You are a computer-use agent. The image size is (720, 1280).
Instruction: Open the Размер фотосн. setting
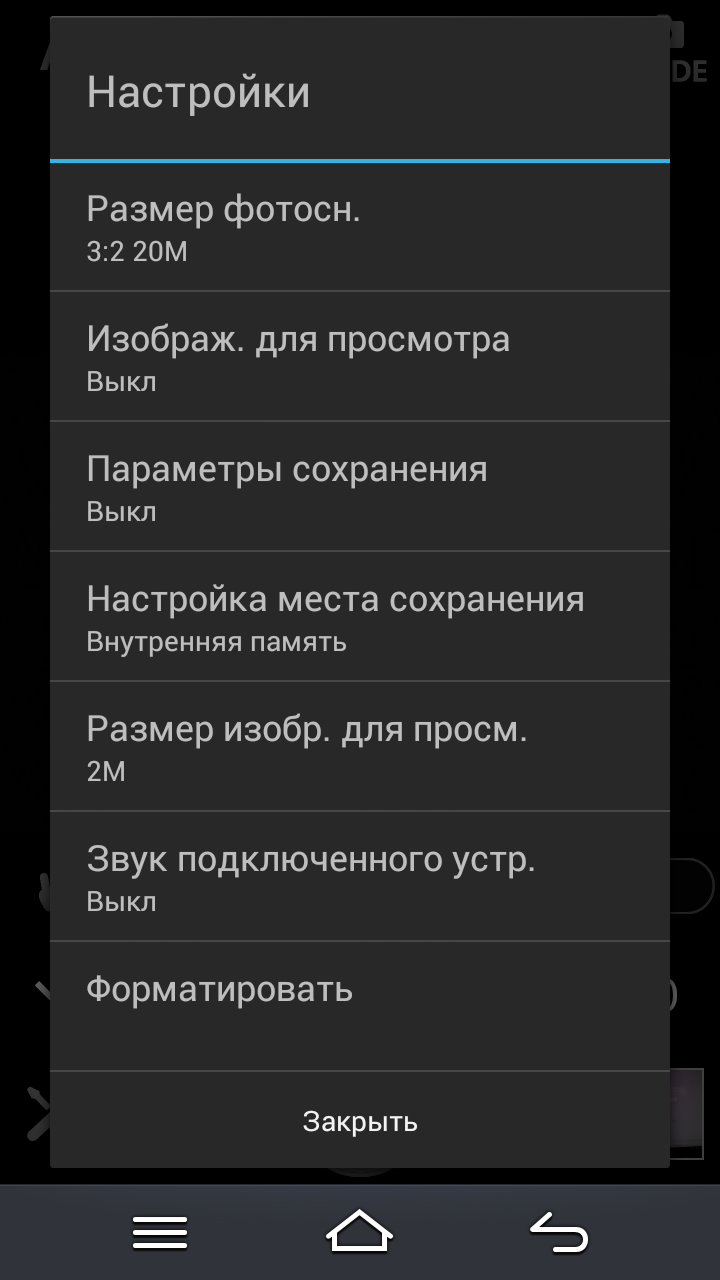[360, 227]
